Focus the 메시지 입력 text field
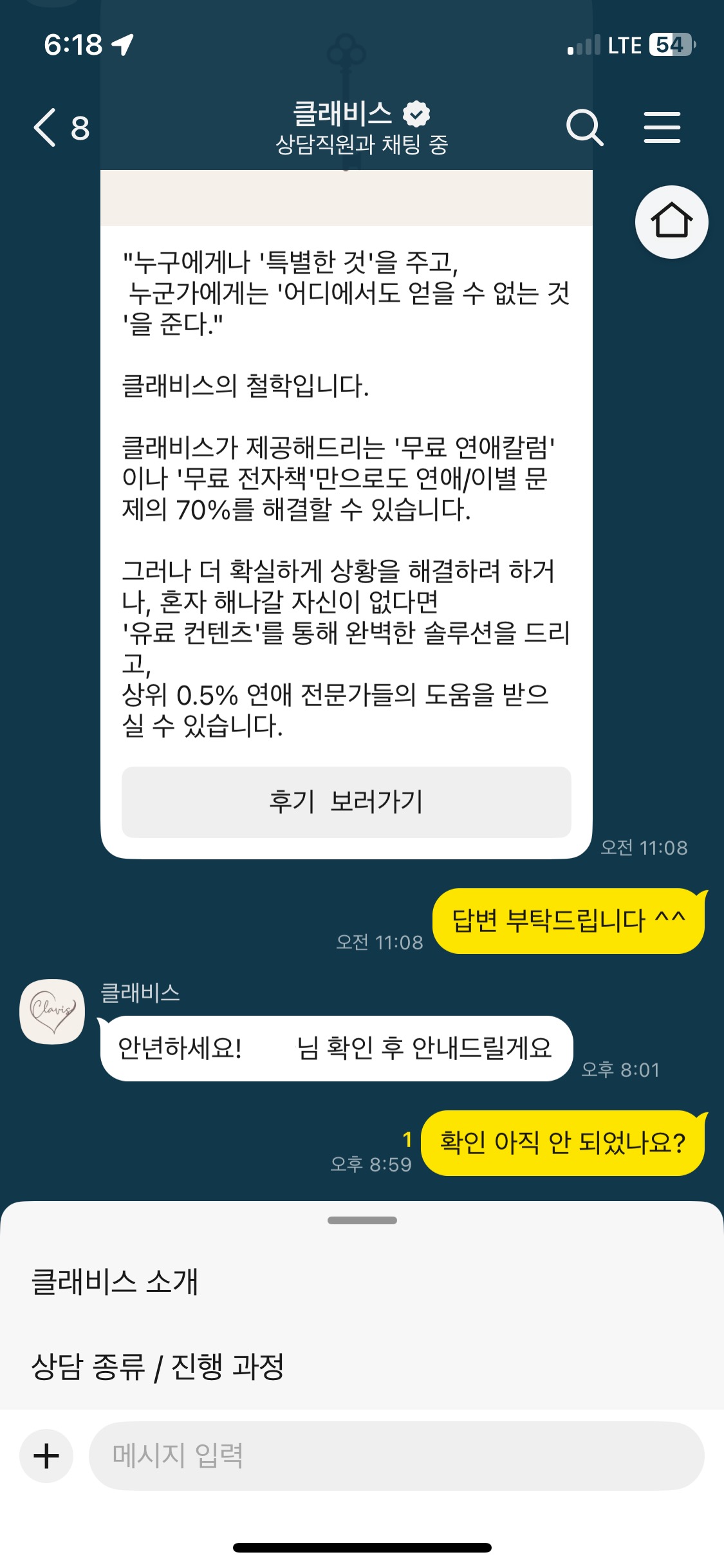724x1568 pixels. [396, 1456]
